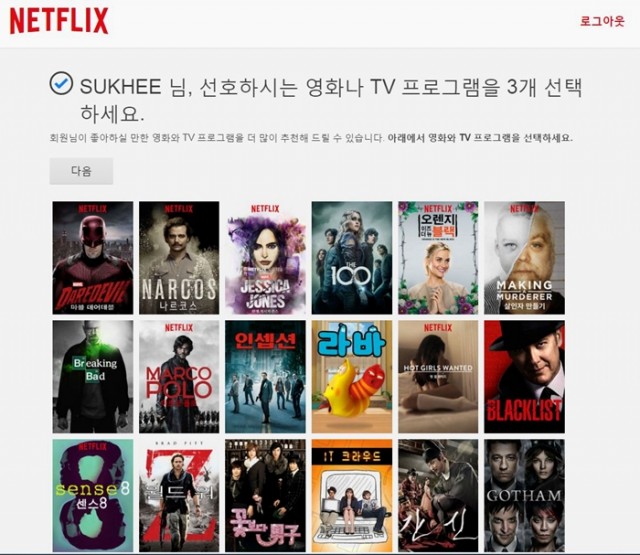
Task: Select The Blacklist poster
Action: [524, 376]
